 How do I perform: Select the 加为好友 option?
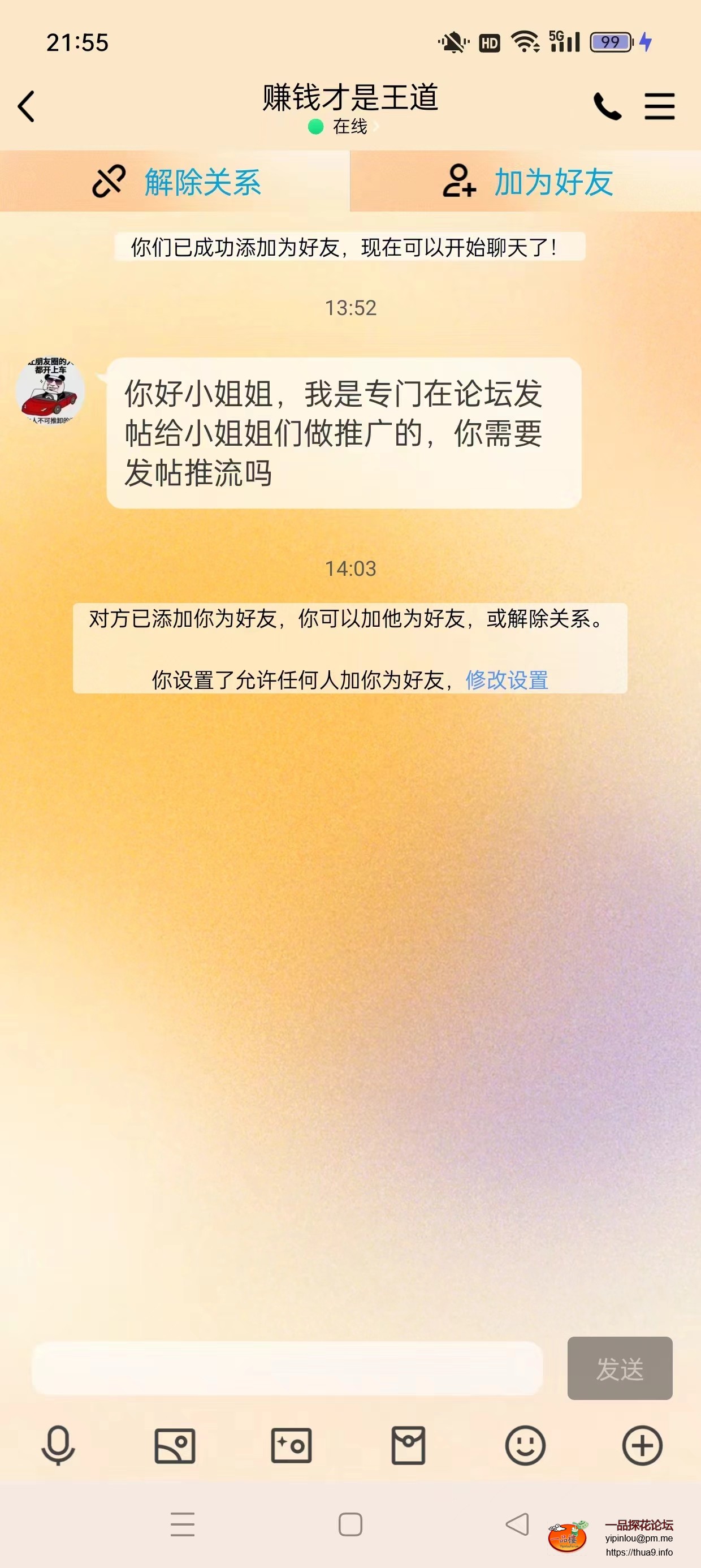pos(526,182)
